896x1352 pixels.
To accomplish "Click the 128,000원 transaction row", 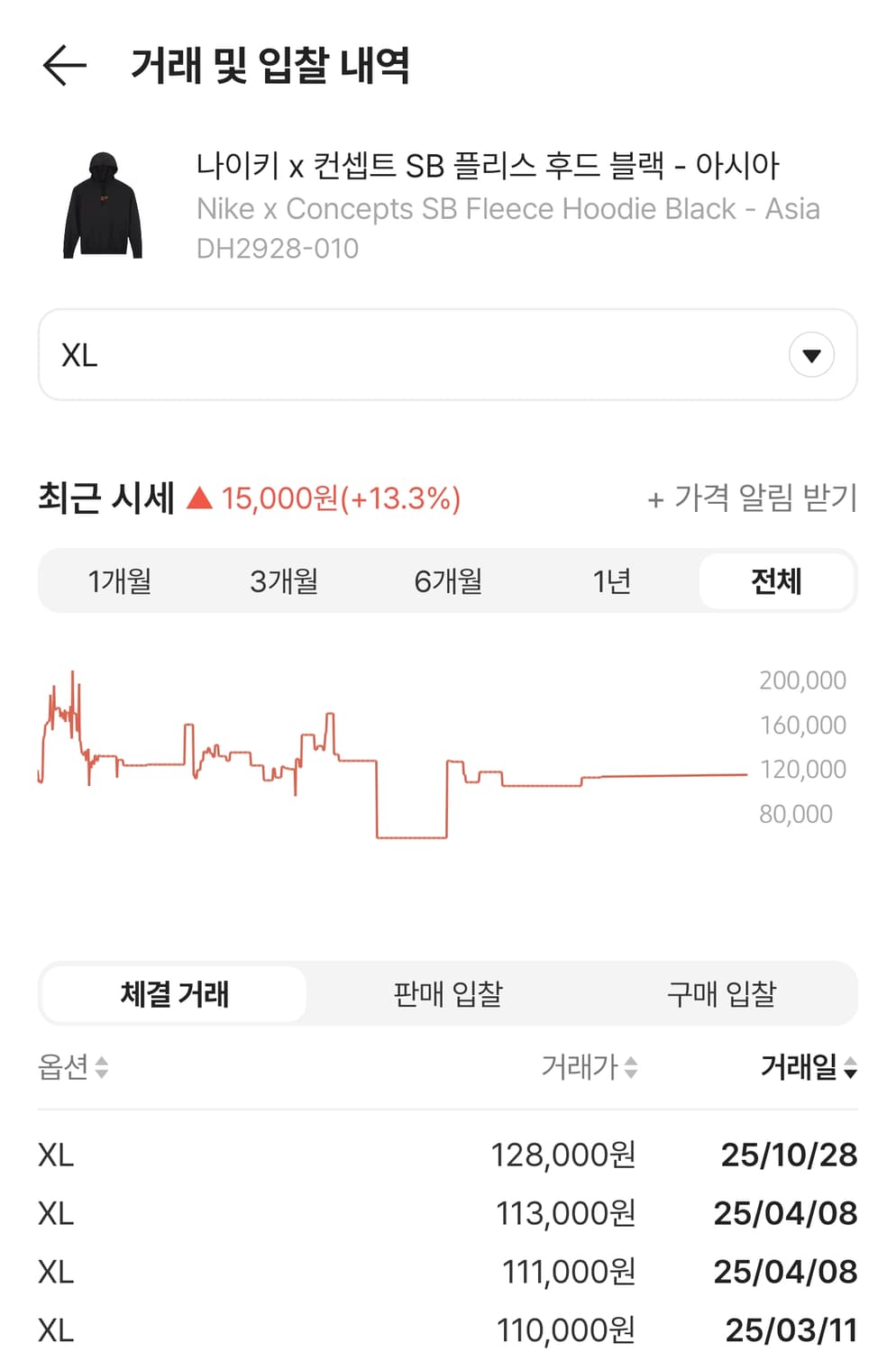I will point(448,1155).
